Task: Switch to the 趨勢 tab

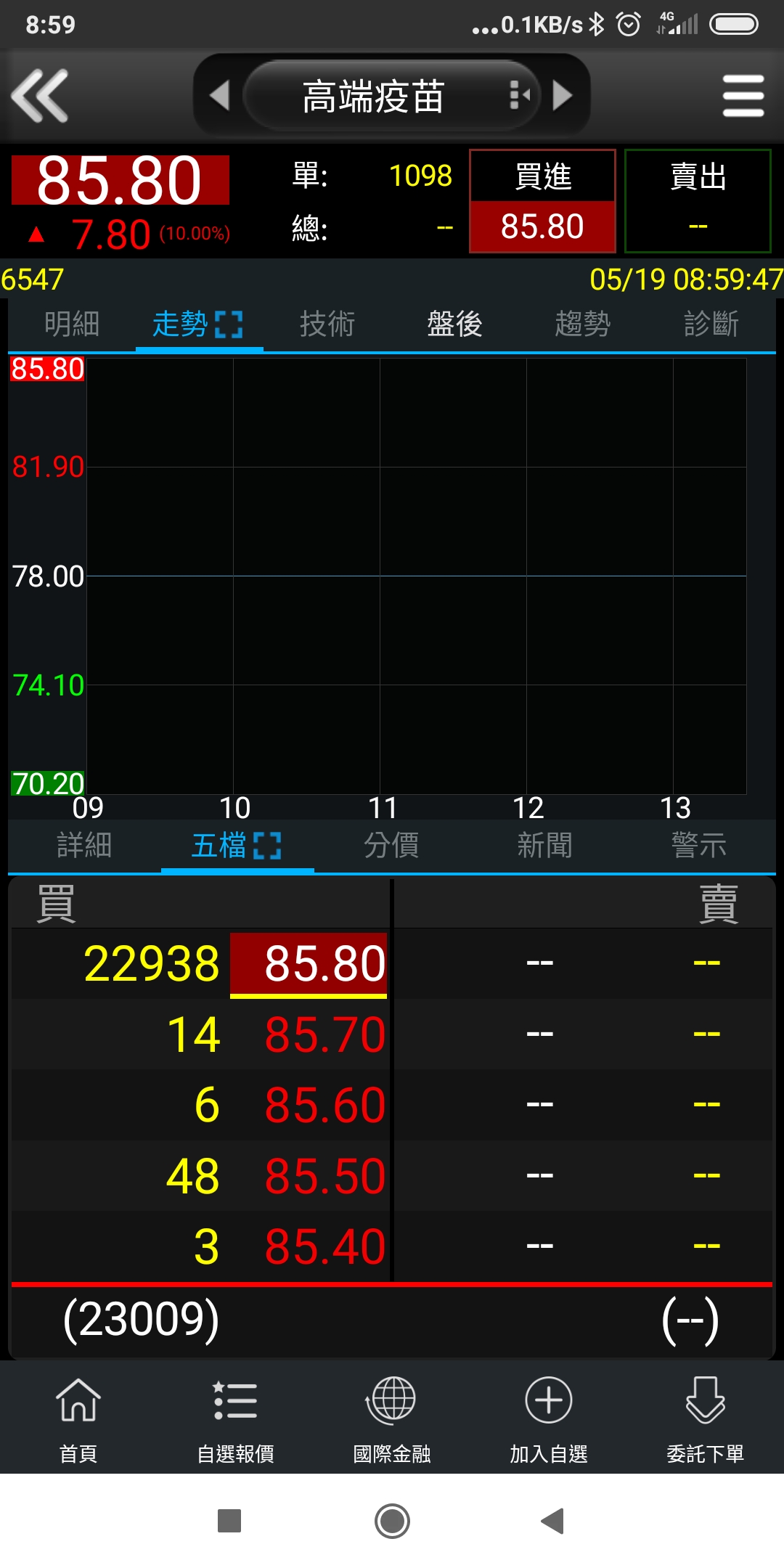Action: (582, 324)
